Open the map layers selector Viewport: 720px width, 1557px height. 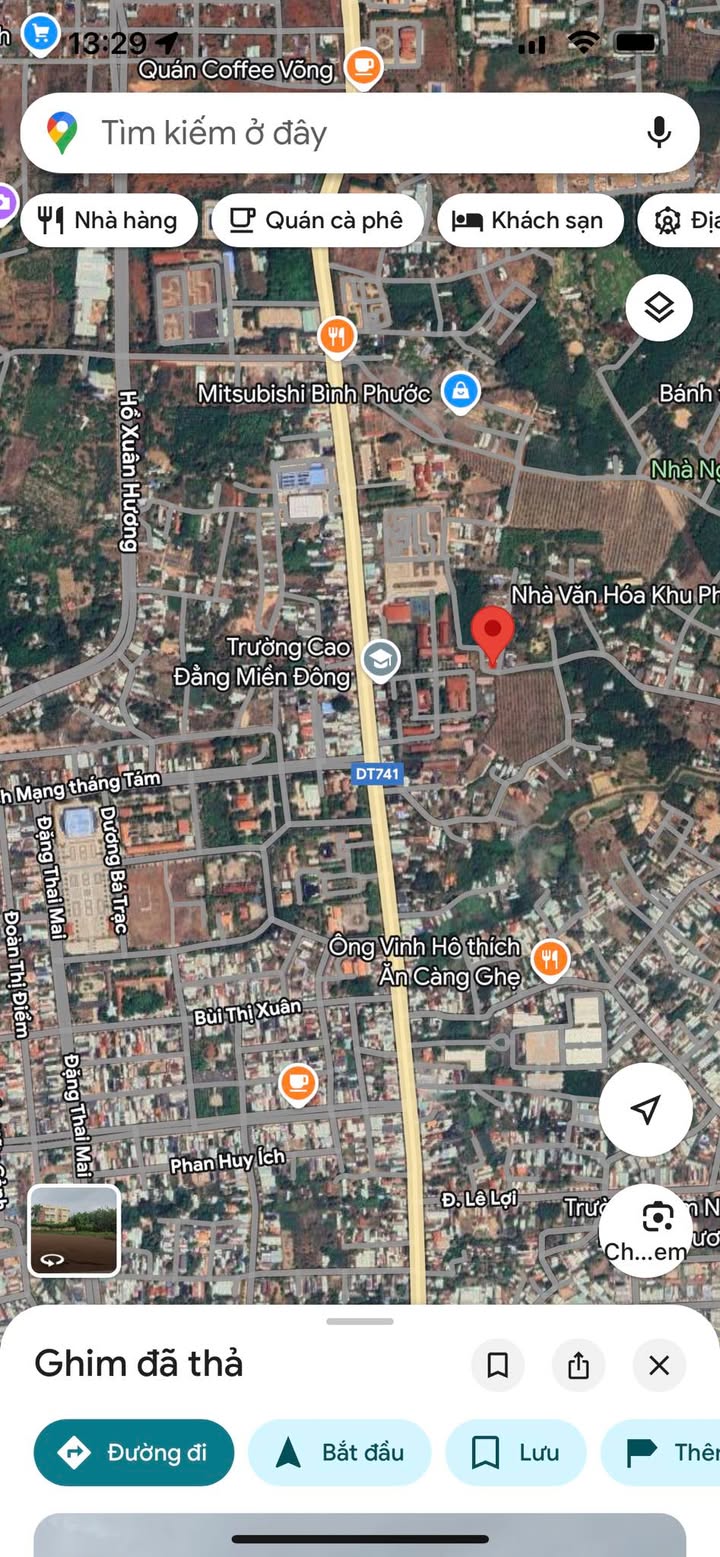point(659,308)
